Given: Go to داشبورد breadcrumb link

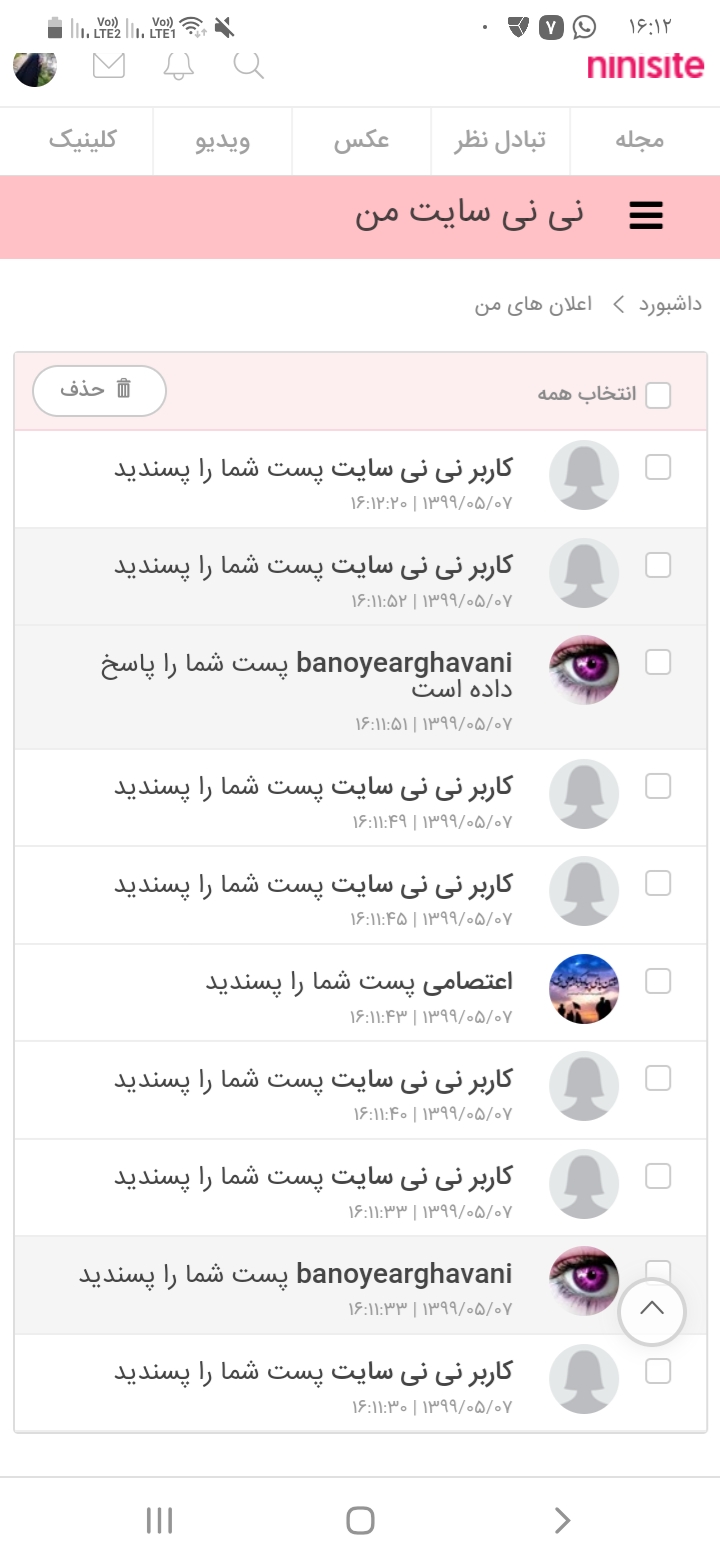Looking at the screenshot, I should [x=670, y=304].
